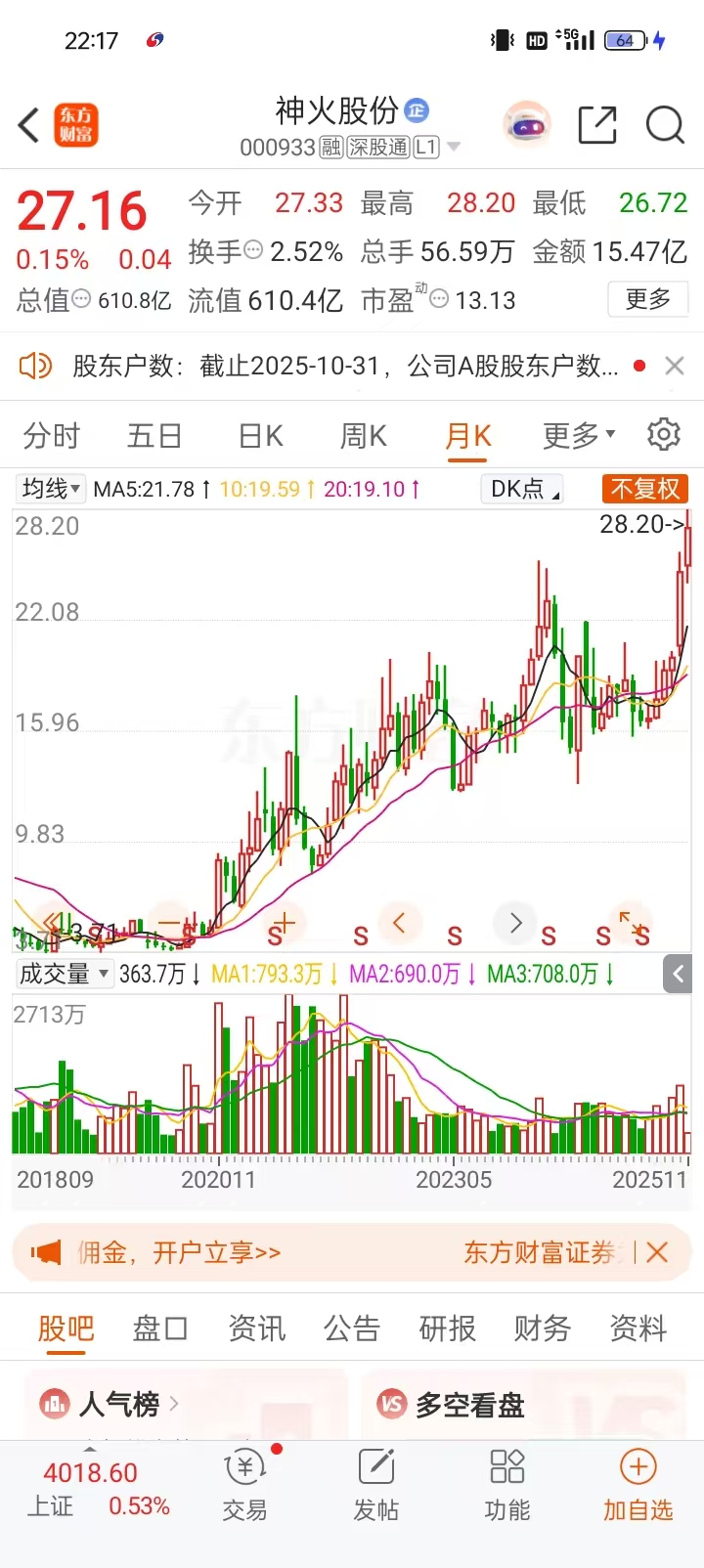
Task: Open the search magnifier icon
Action: click(665, 125)
